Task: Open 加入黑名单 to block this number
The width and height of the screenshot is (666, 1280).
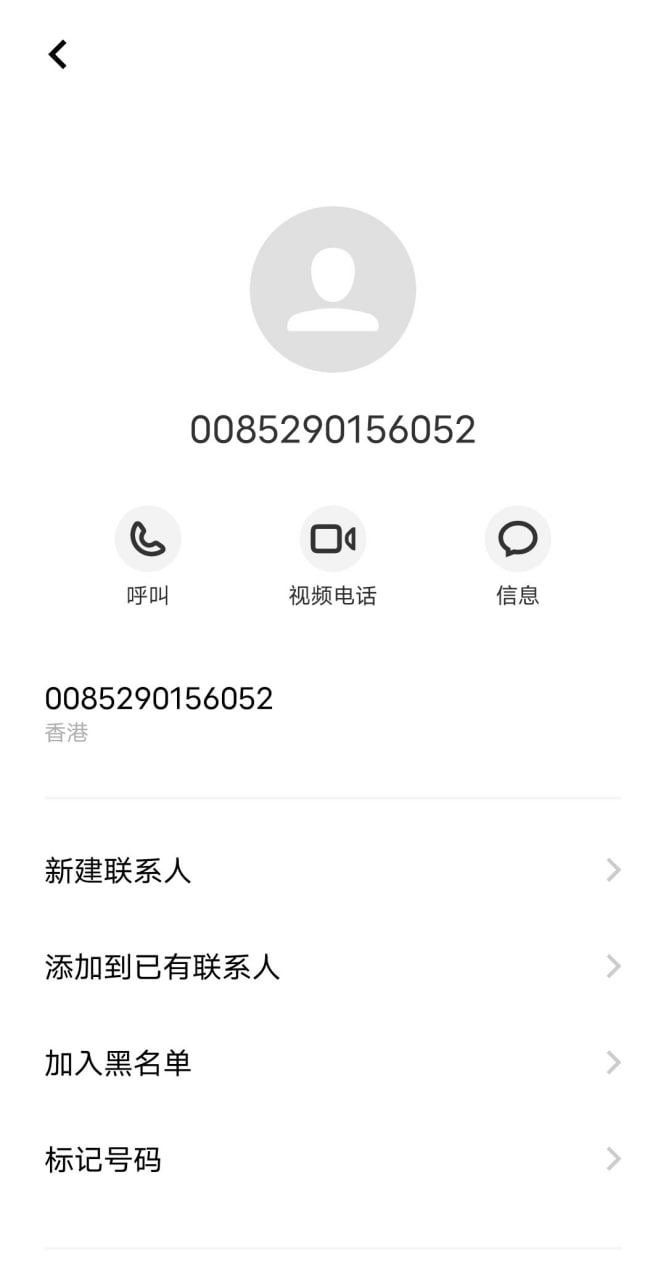Action: click(x=333, y=1063)
